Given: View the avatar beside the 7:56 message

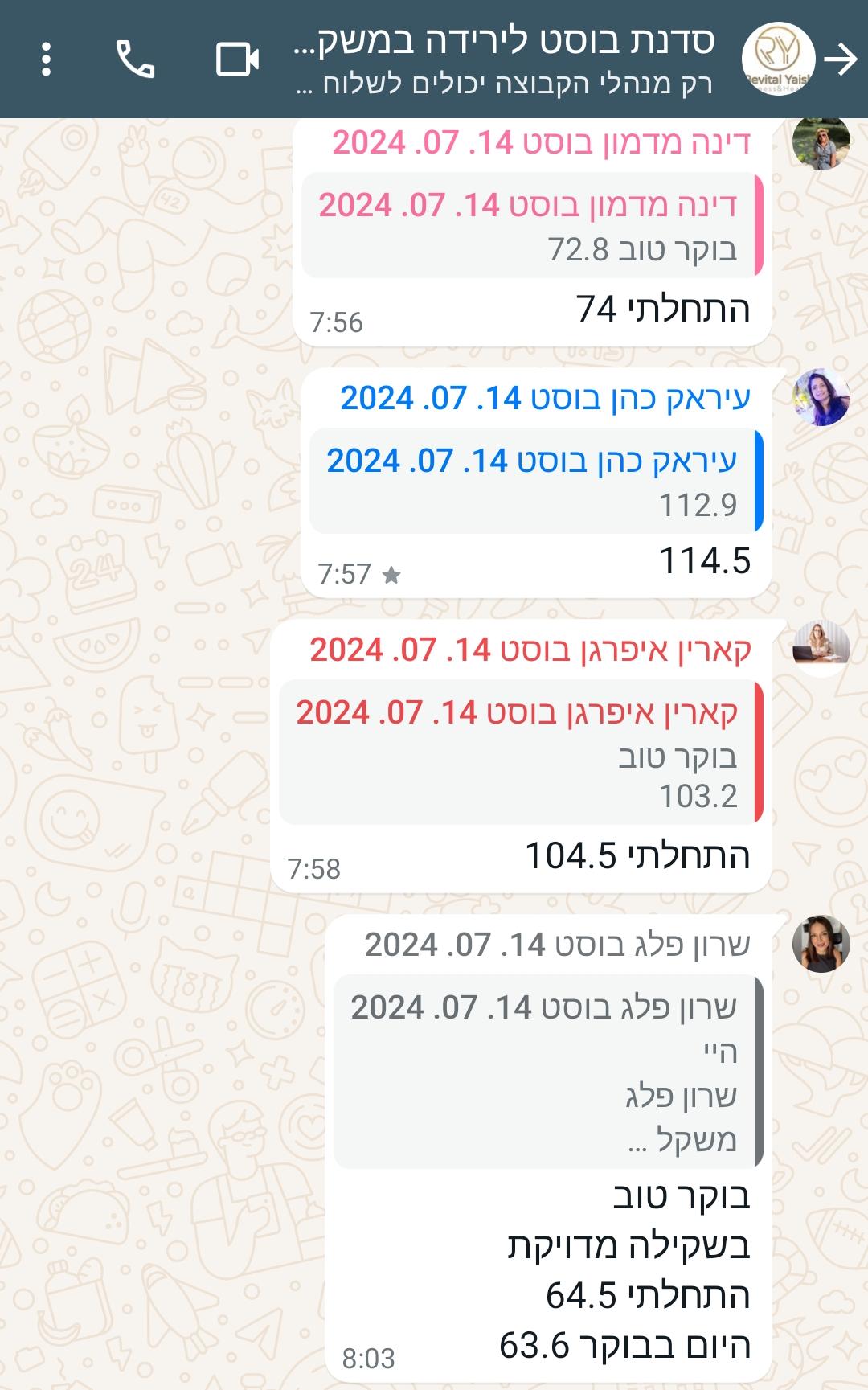Looking at the screenshot, I should click(821, 142).
